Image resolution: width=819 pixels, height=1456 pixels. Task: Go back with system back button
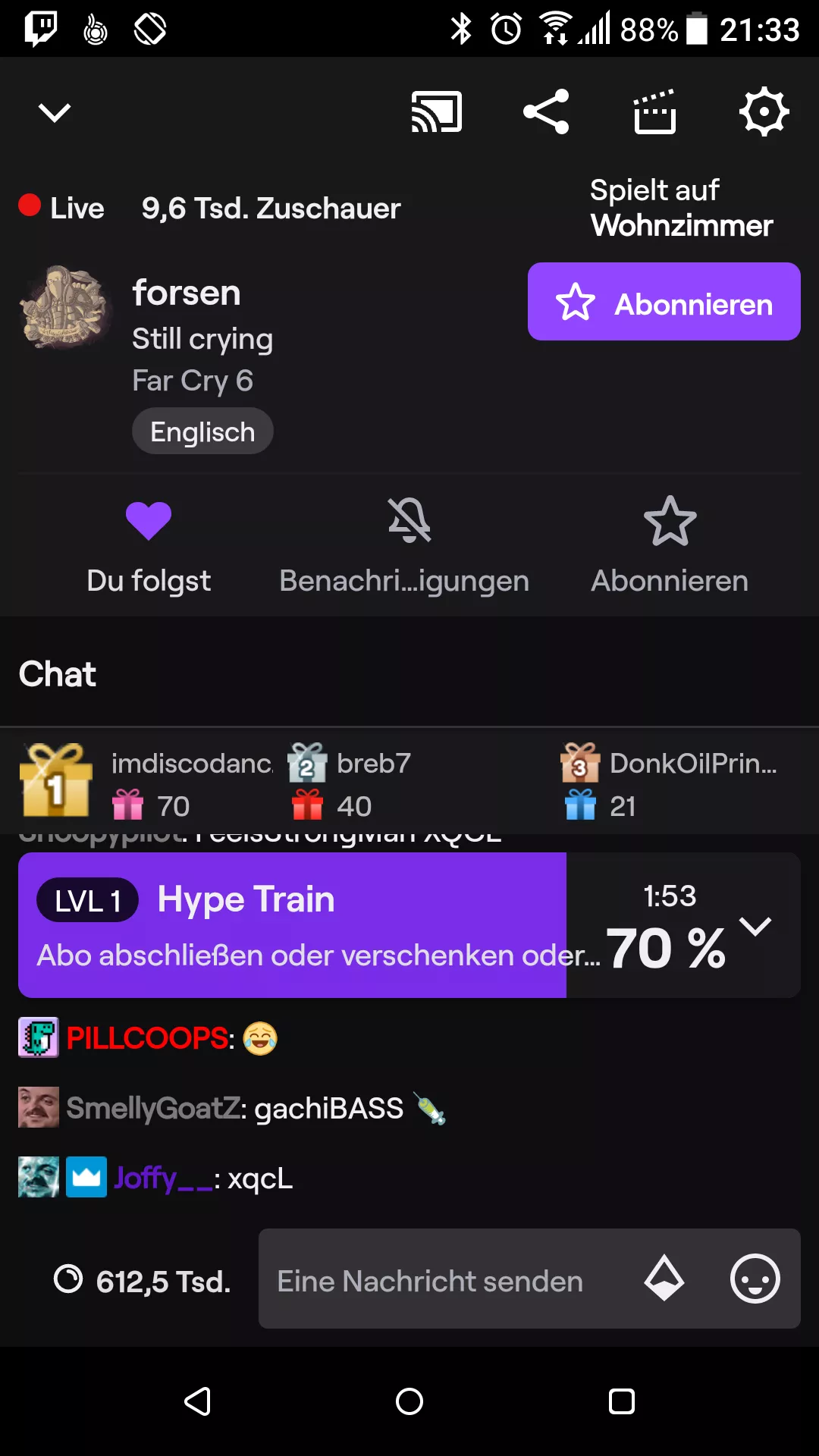(x=197, y=1401)
